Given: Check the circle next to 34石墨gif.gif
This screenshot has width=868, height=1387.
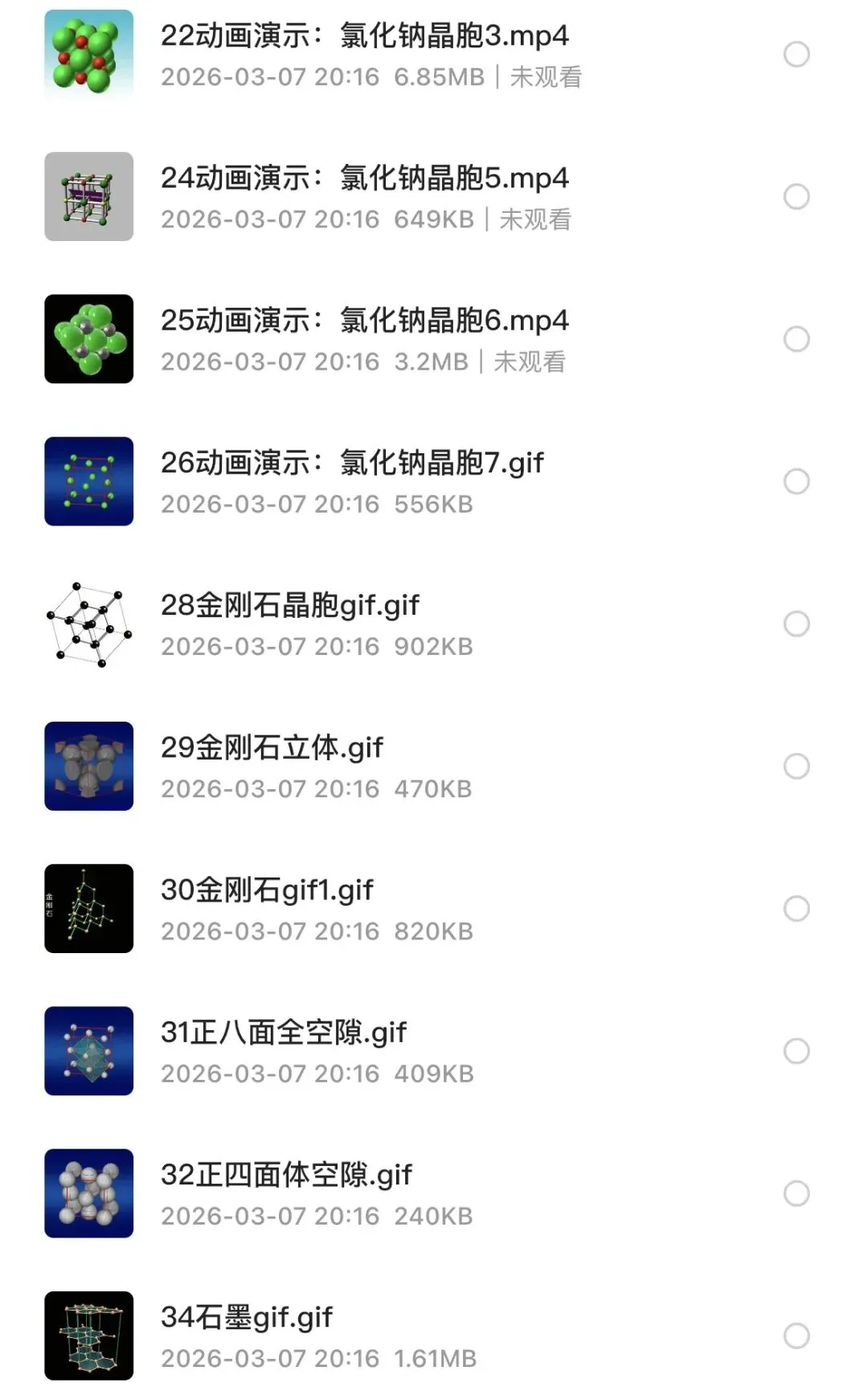Looking at the screenshot, I should click(x=796, y=1336).
